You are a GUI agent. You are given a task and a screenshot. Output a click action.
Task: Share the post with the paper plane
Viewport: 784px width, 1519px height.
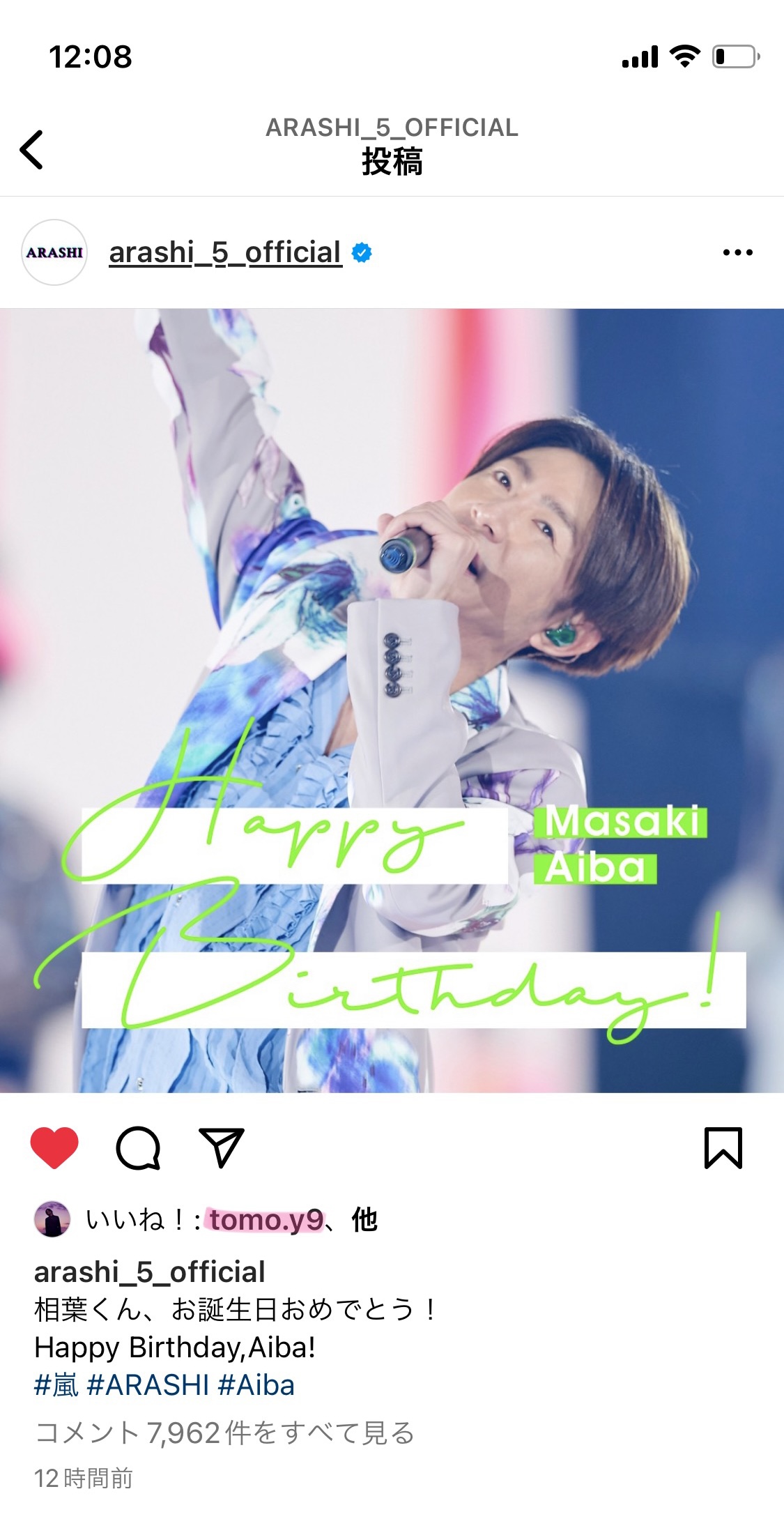pyautogui.click(x=222, y=1147)
